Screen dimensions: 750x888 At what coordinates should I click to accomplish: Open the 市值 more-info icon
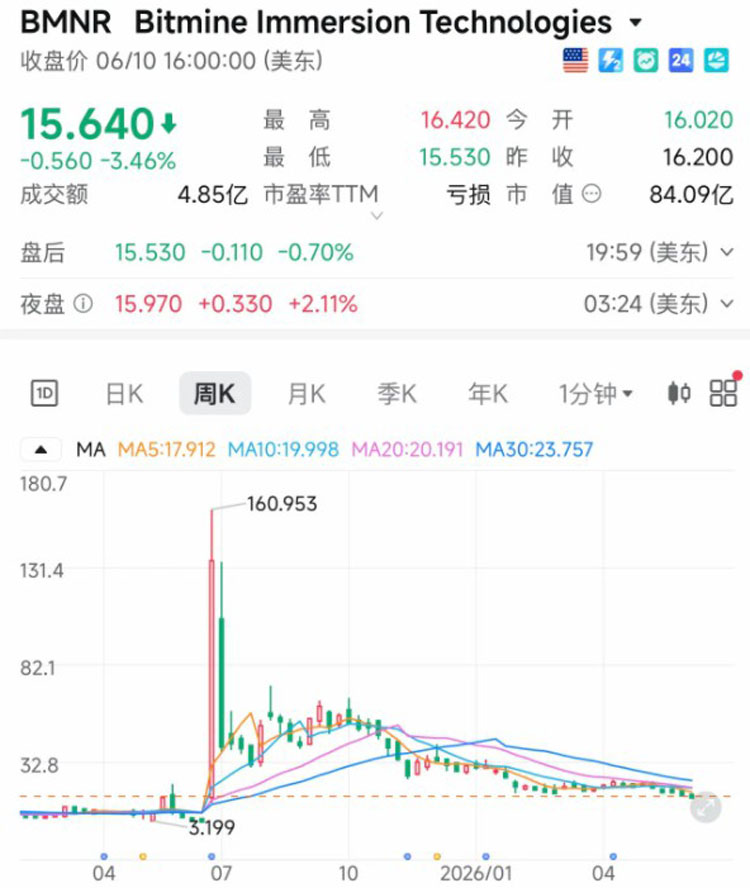[591, 194]
